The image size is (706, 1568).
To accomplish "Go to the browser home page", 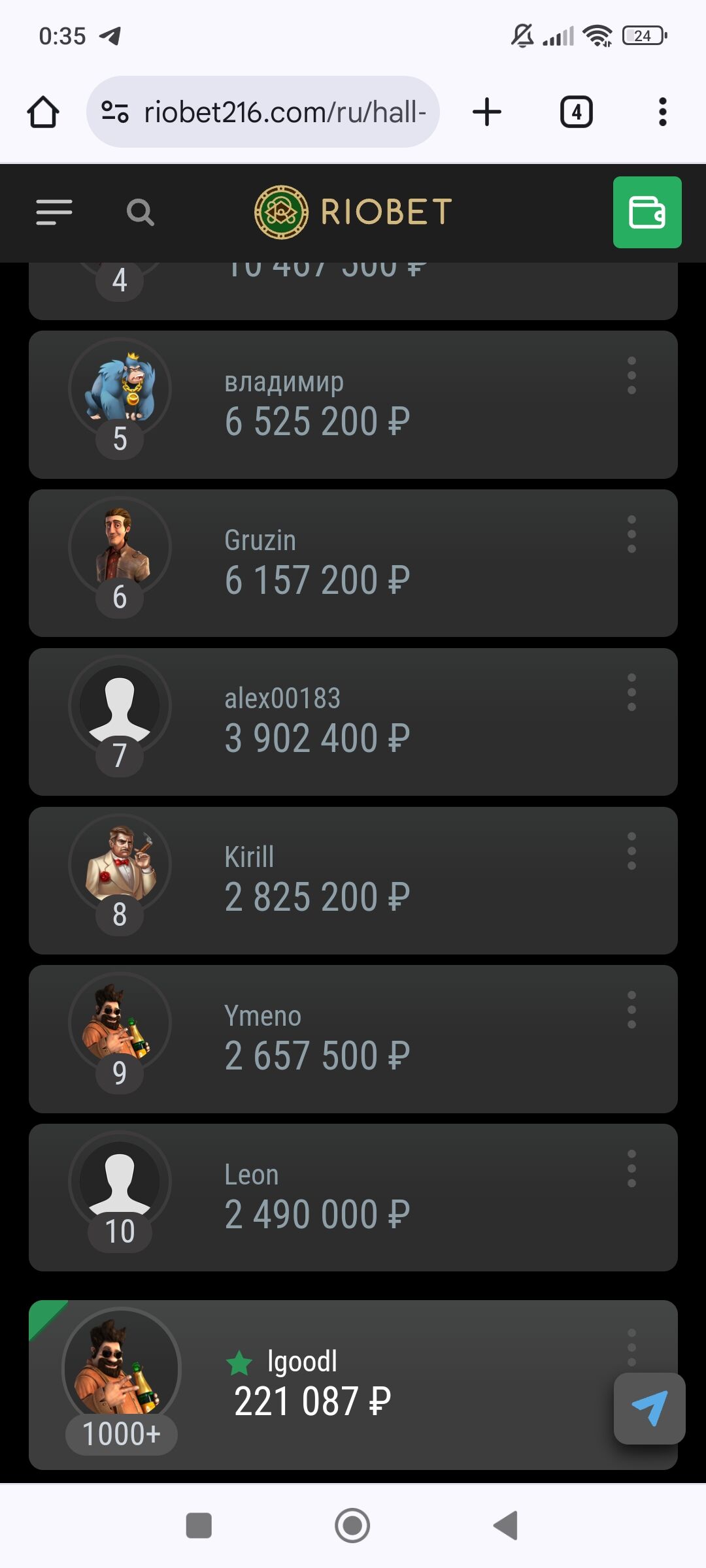I will (x=43, y=112).
